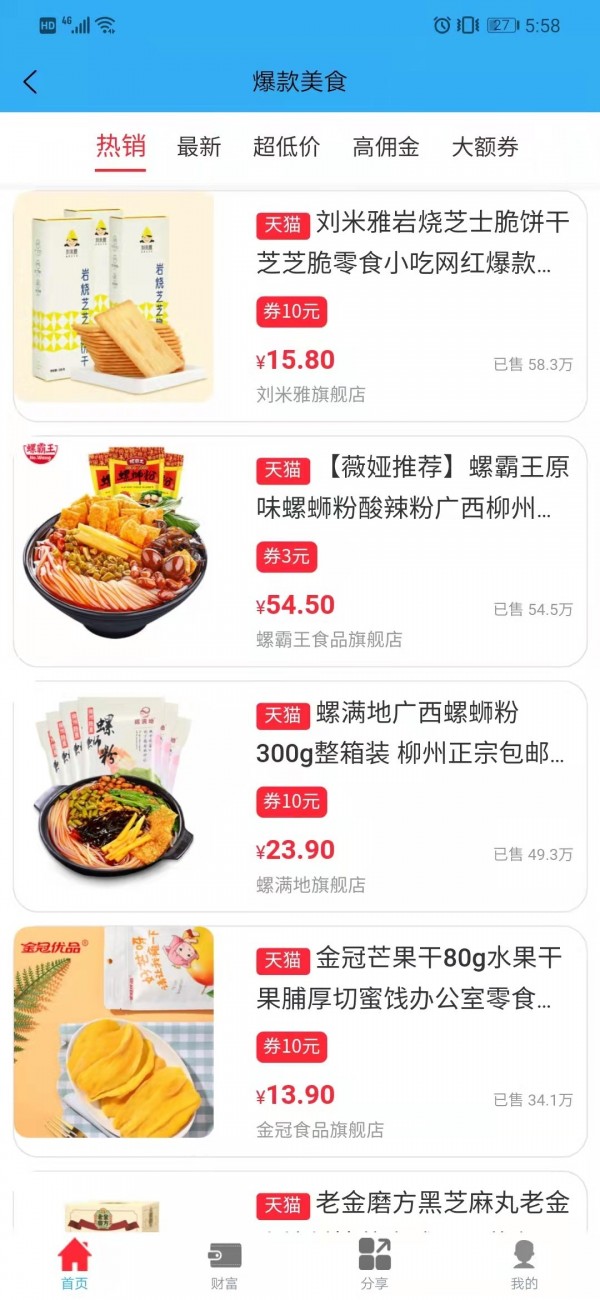Open the 螺霸王原味螺蛳粉 product card
This screenshot has height=1300, width=600.
pyautogui.click(x=300, y=551)
